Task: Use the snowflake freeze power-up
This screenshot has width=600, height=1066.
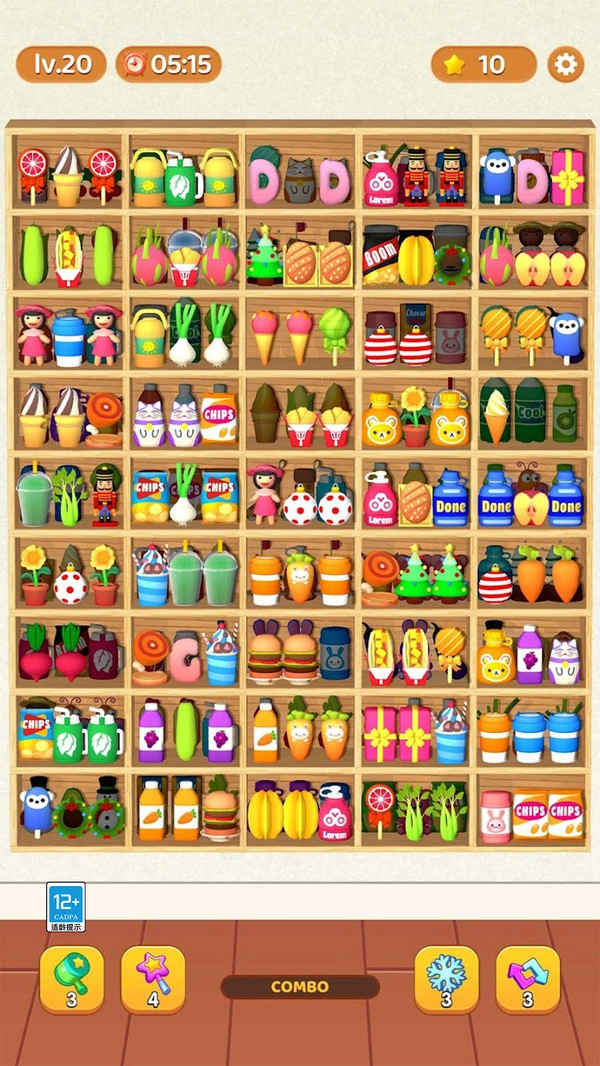Action: pyautogui.click(x=446, y=979)
